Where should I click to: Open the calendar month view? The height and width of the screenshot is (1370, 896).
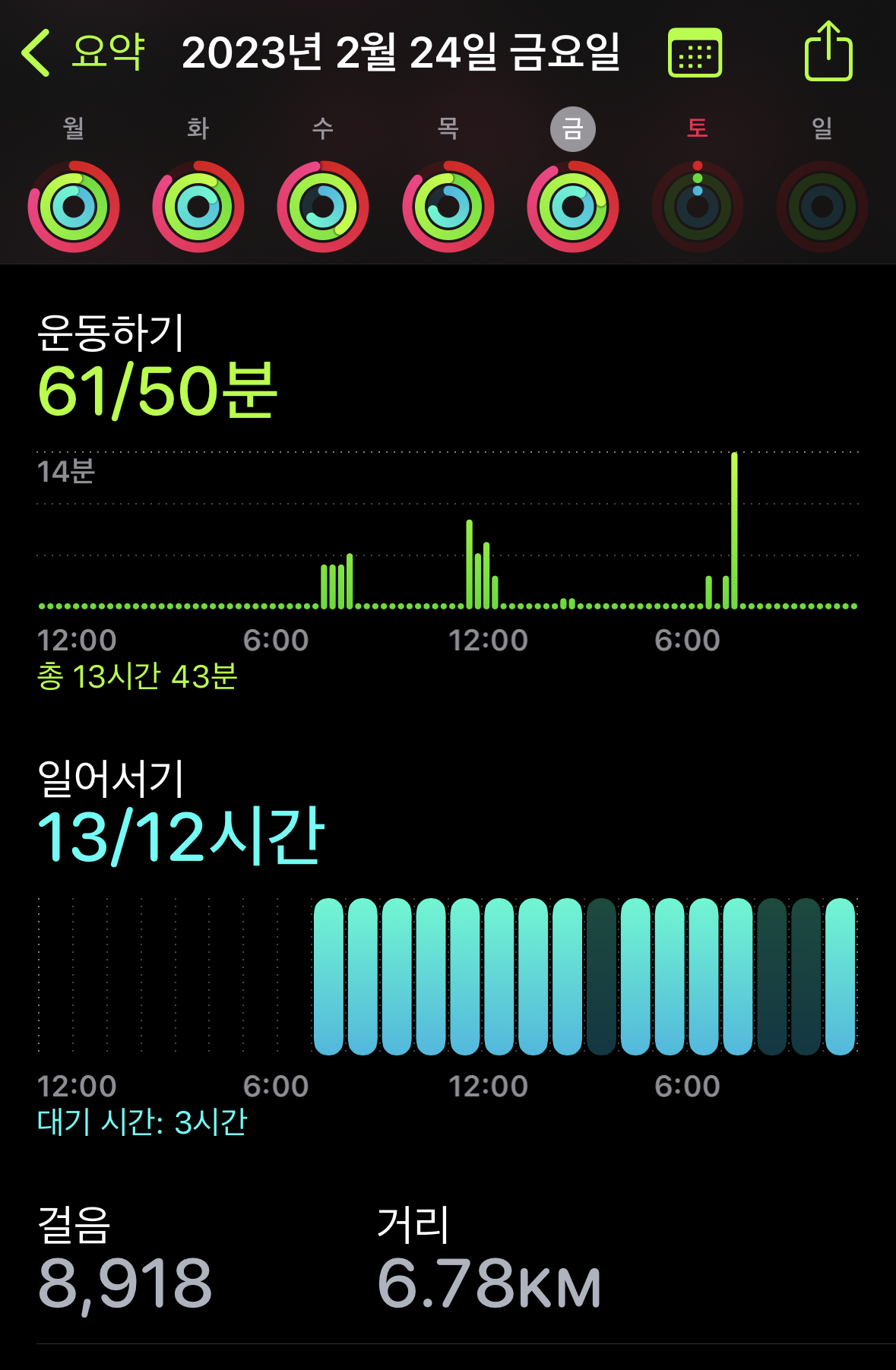[694, 52]
